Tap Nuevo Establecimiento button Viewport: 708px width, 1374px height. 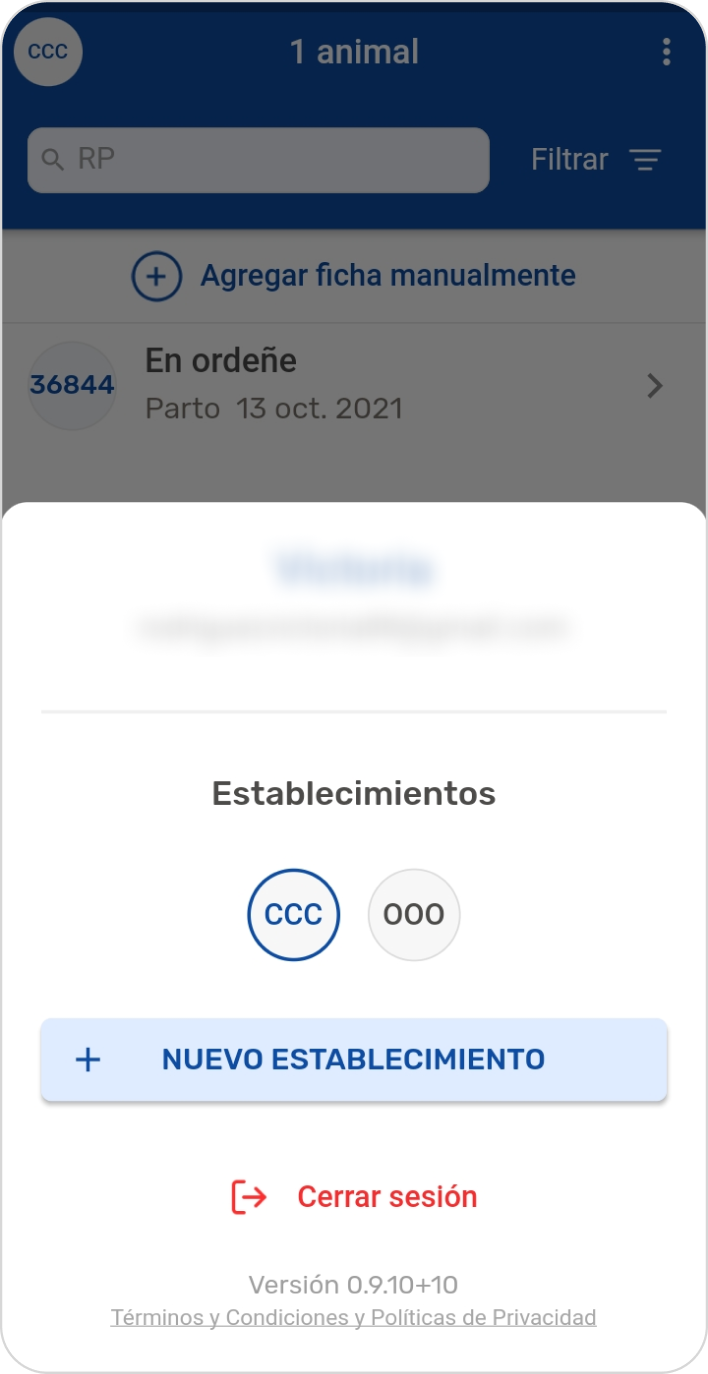[x=354, y=1060]
